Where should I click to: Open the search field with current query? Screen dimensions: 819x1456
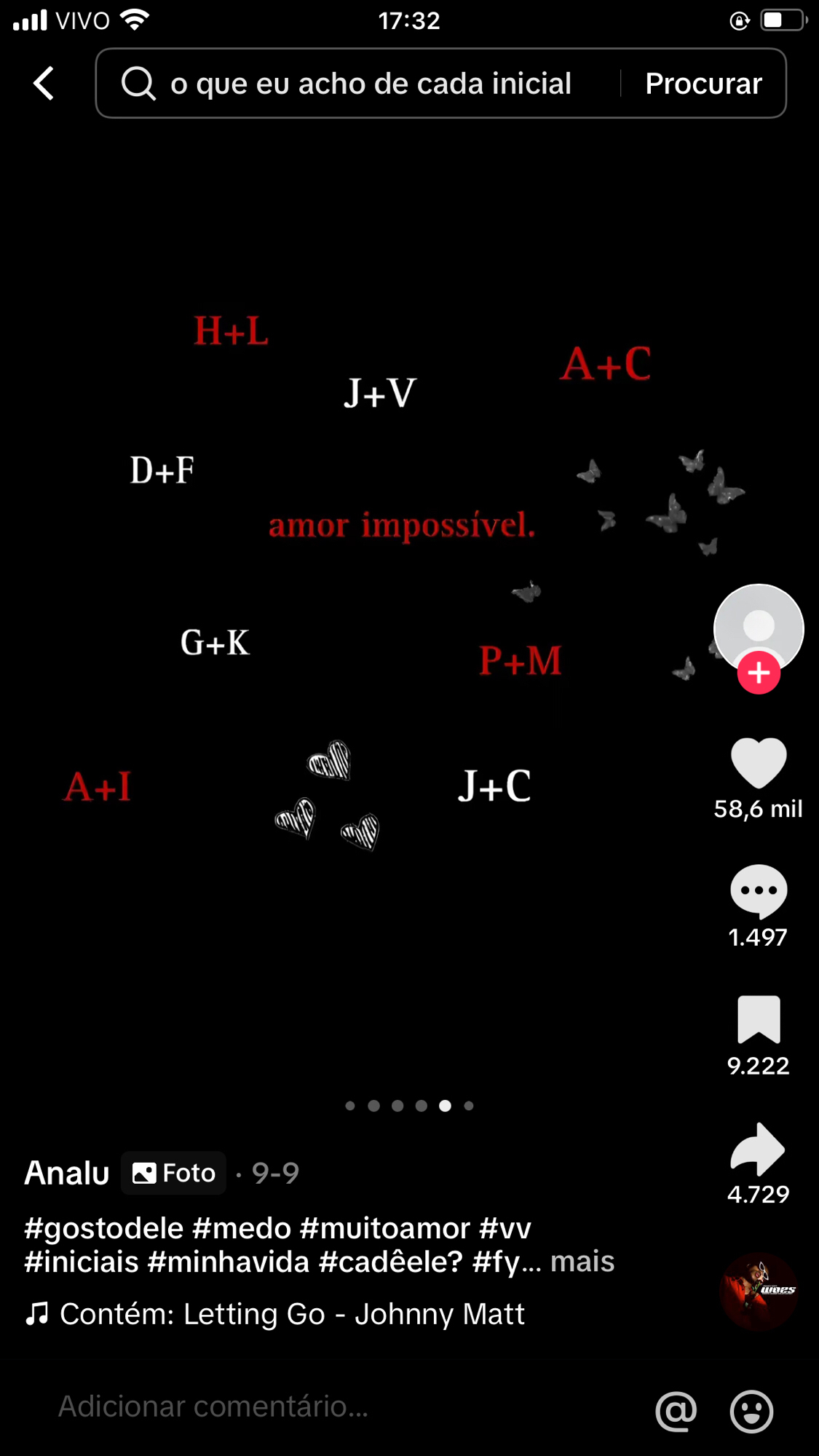370,84
